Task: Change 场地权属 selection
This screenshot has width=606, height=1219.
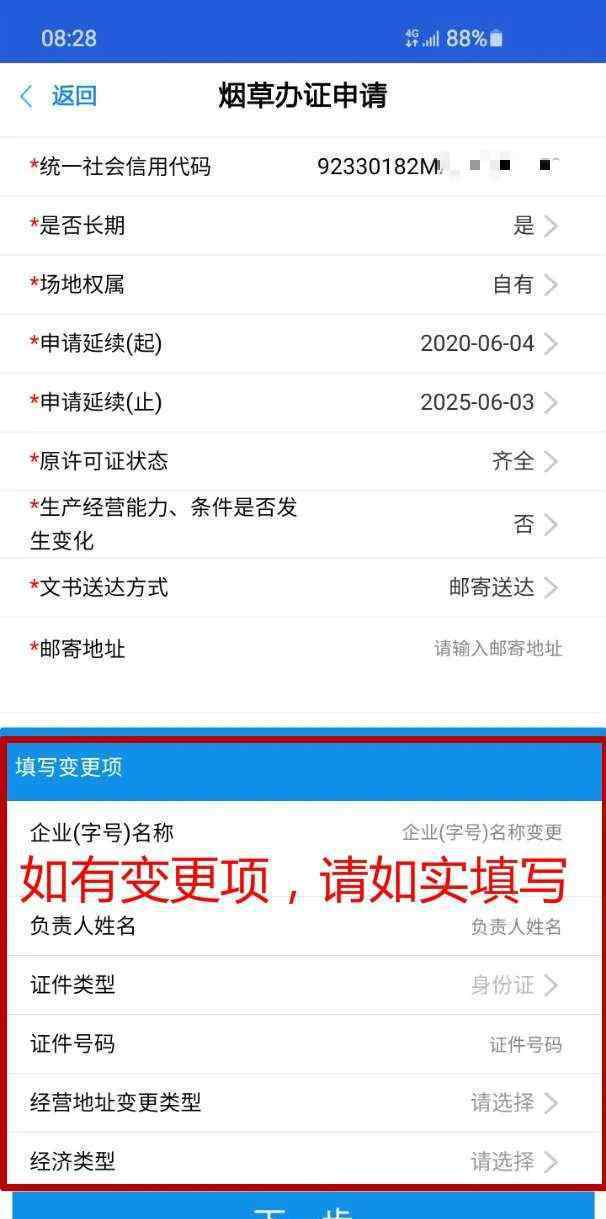Action: [x=303, y=284]
